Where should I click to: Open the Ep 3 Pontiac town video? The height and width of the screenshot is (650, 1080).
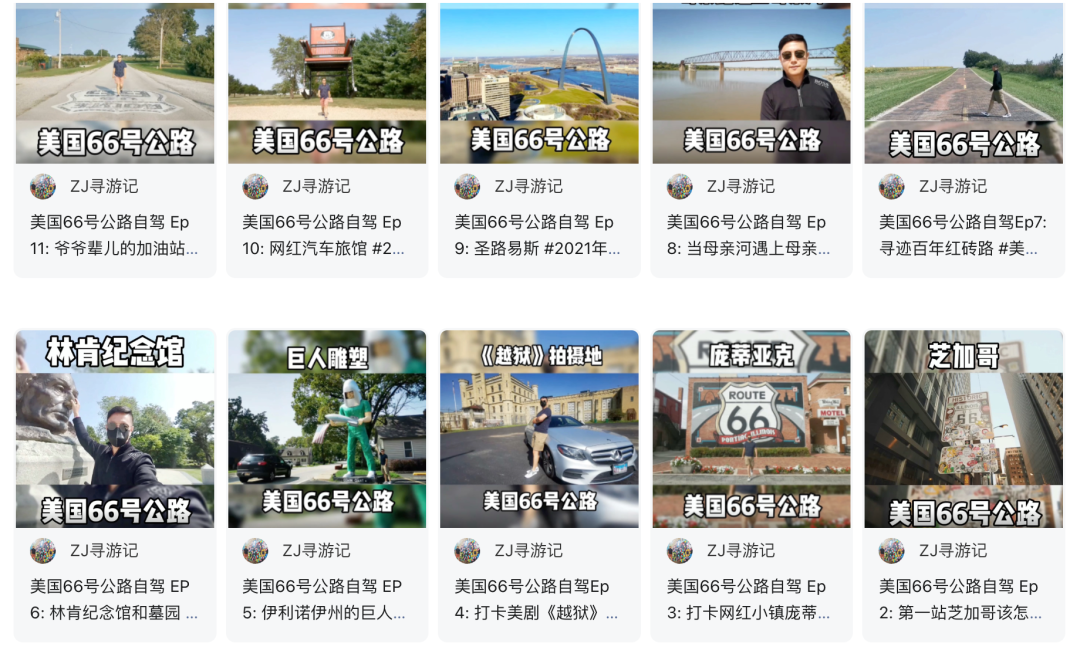[751, 428]
